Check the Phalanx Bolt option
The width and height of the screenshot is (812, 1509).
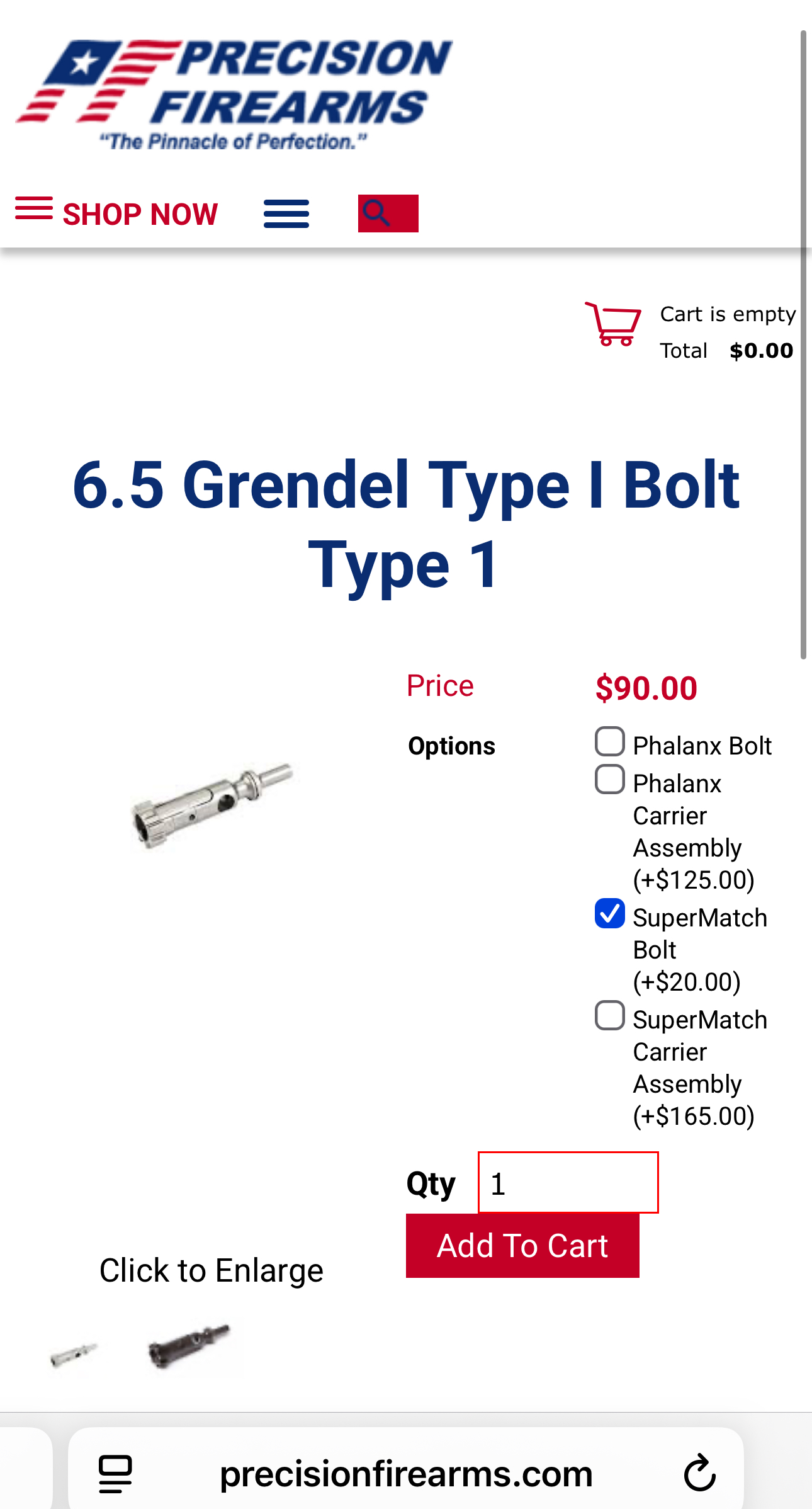[x=609, y=741]
